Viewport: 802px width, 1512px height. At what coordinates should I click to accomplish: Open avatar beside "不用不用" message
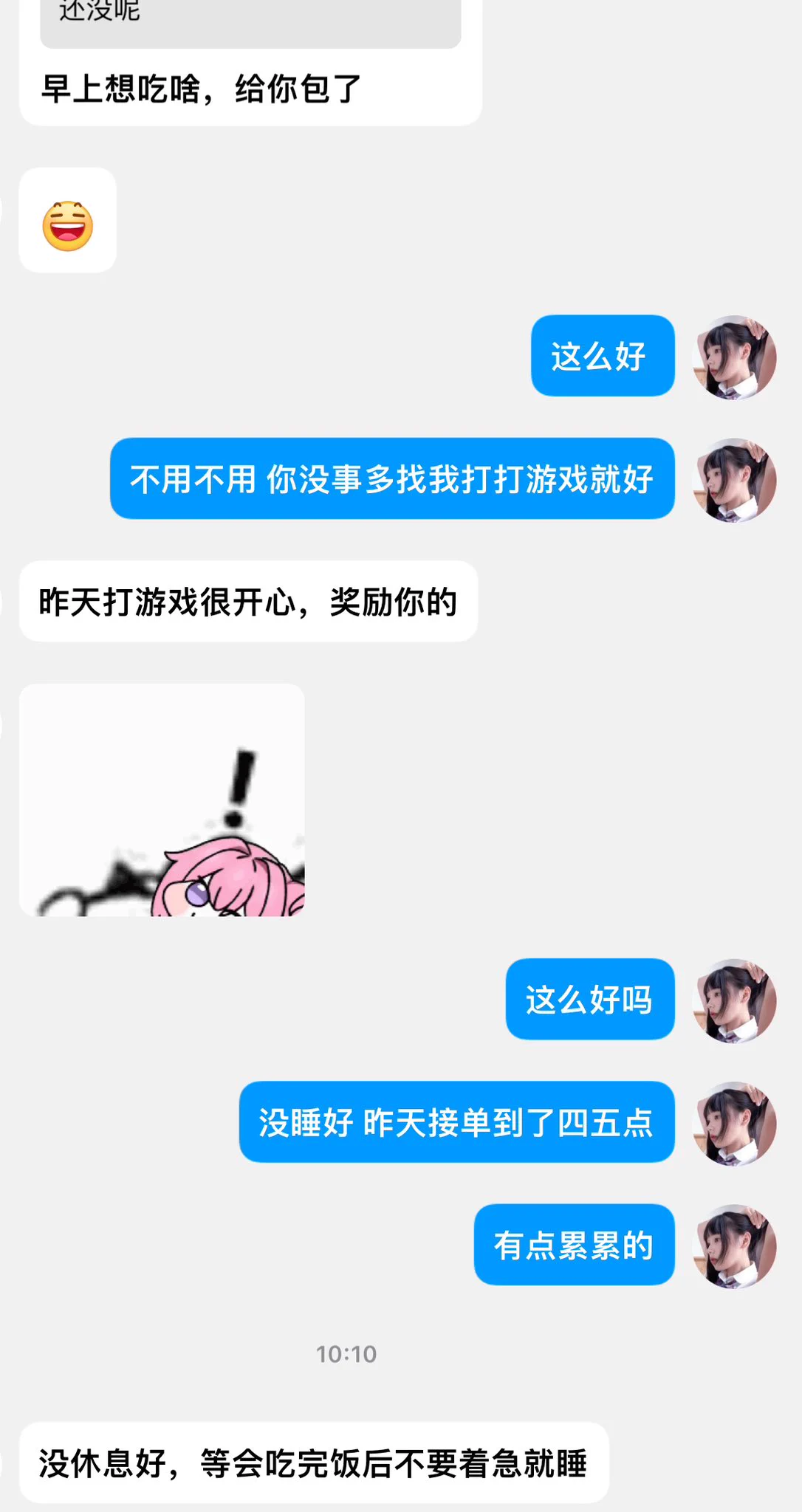(x=734, y=480)
